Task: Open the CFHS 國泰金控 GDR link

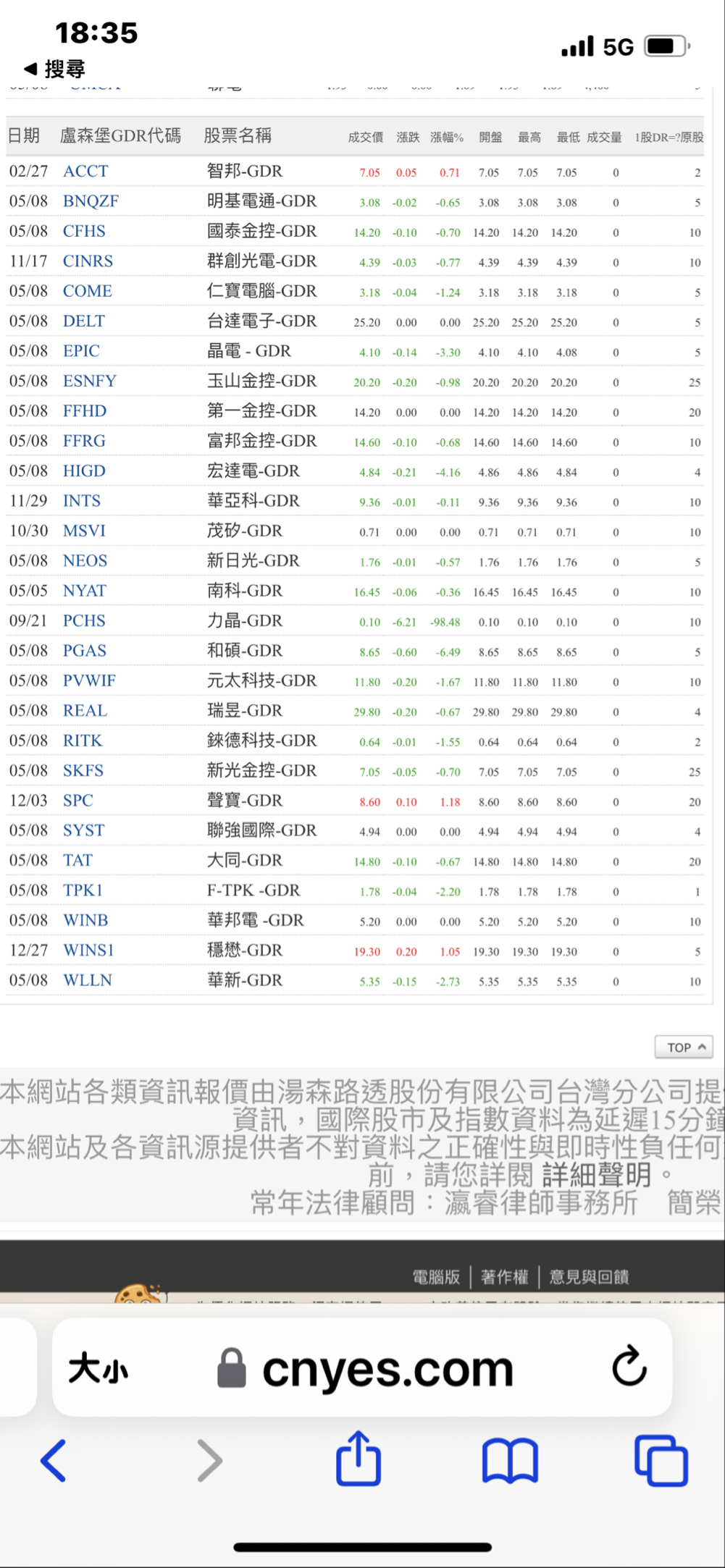Action: [x=83, y=231]
